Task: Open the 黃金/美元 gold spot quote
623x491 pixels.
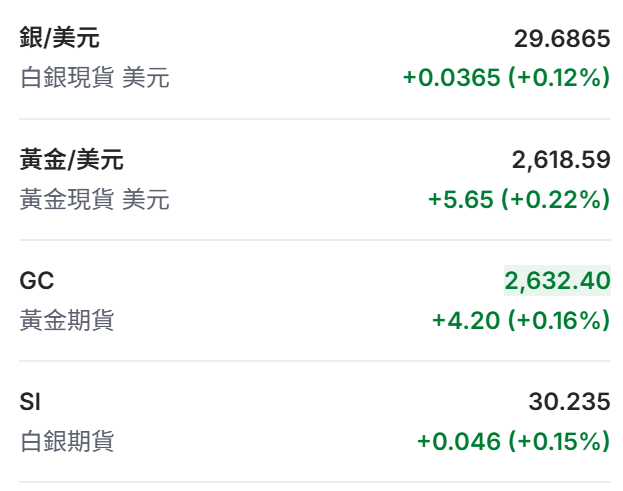Action: [72, 160]
